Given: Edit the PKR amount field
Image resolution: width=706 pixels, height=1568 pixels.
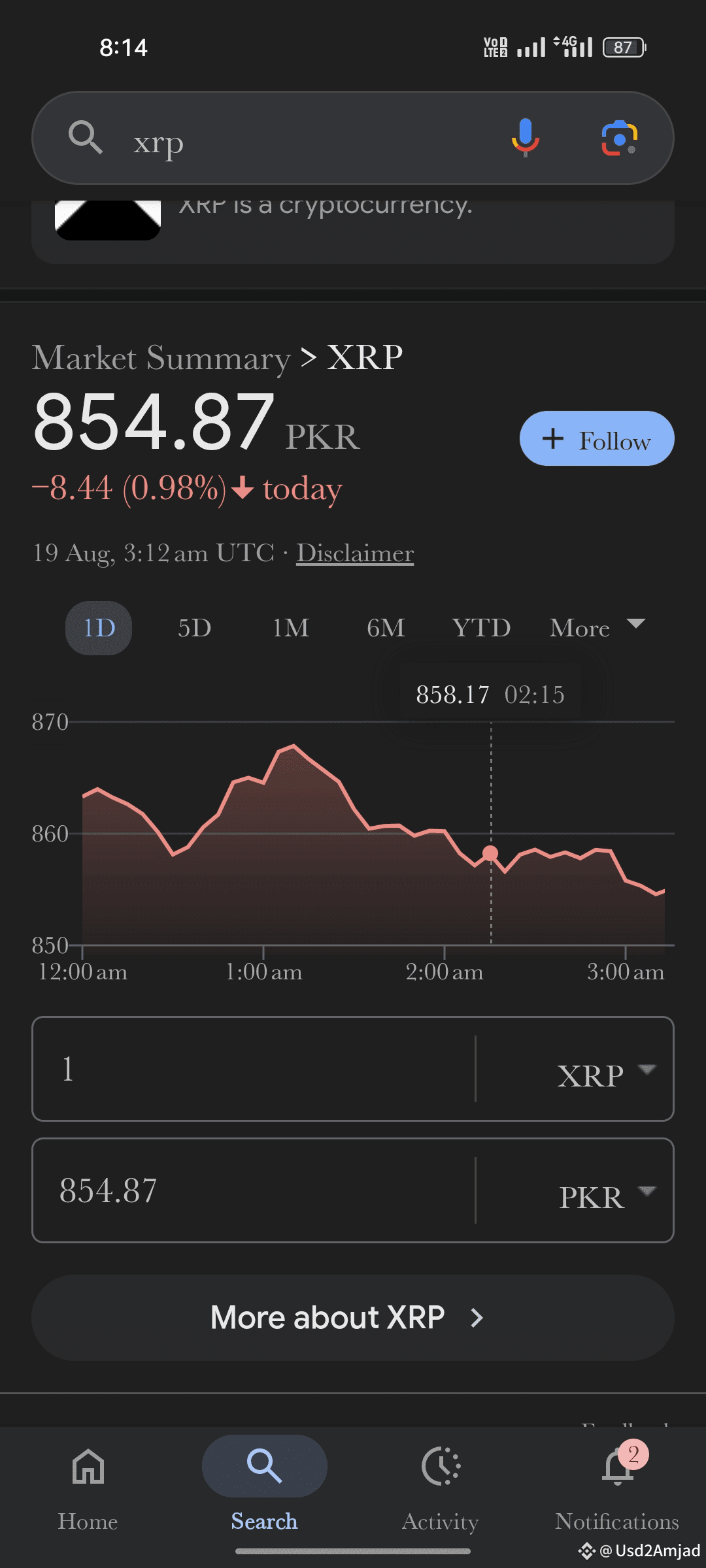Looking at the screenshot, I should 255,1190.
